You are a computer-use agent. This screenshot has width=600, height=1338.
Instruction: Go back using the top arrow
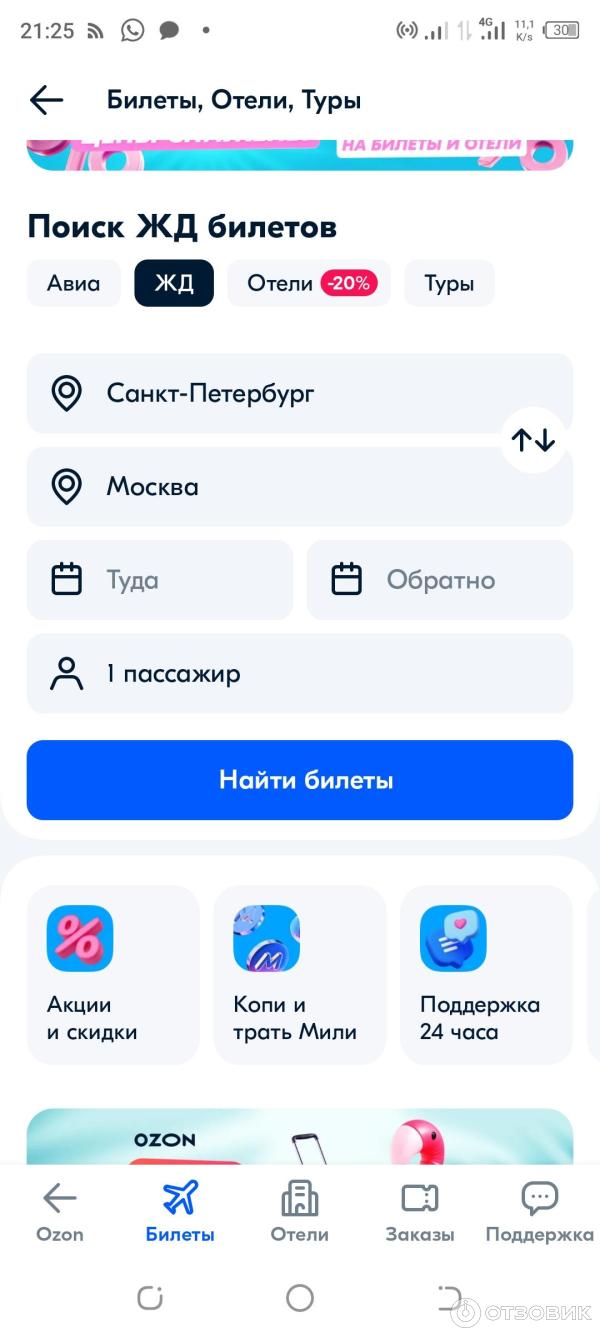tap(46, 100)
